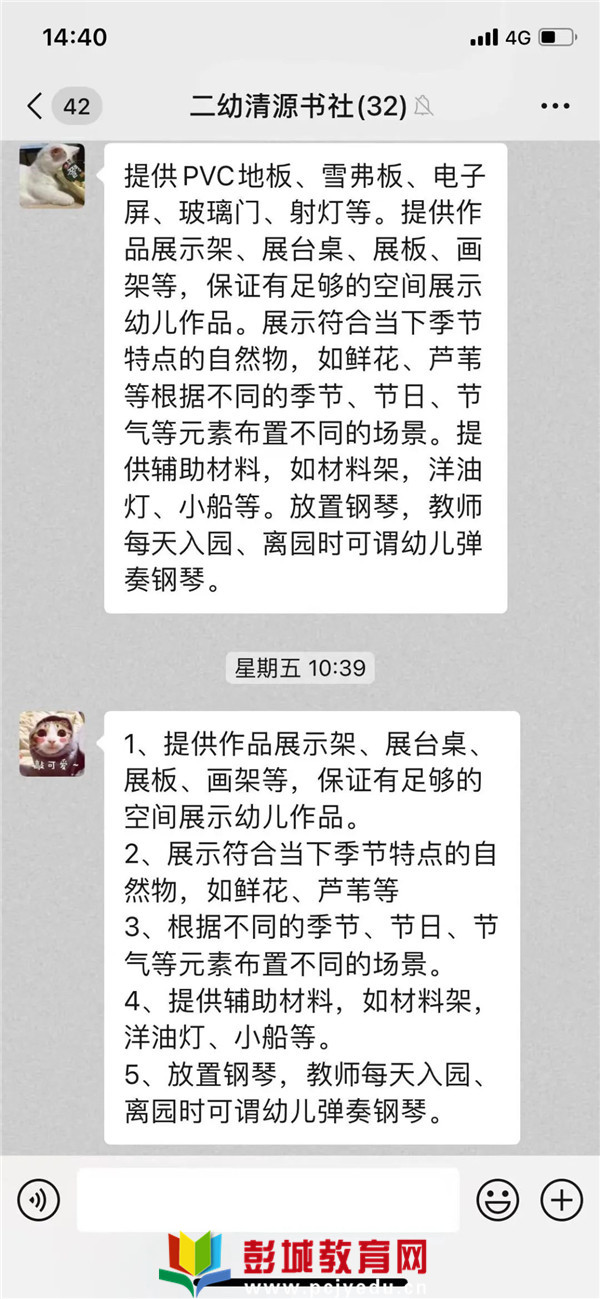This screenshot has width=600, height=1299.
Task: Tap the message text field
Action: click(x=267, y=1199)
